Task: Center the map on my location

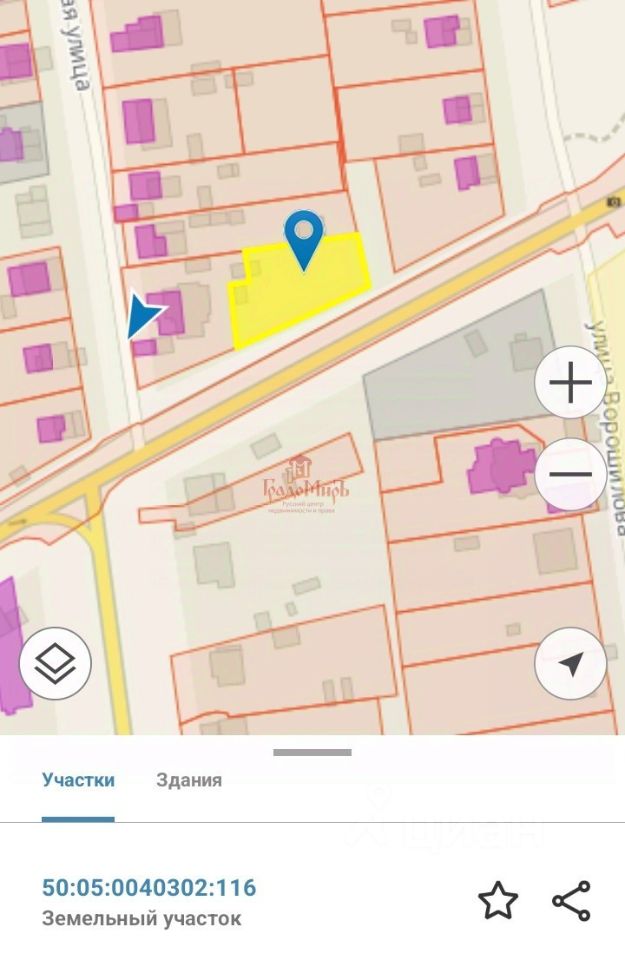Action: [x=571, y=662]
